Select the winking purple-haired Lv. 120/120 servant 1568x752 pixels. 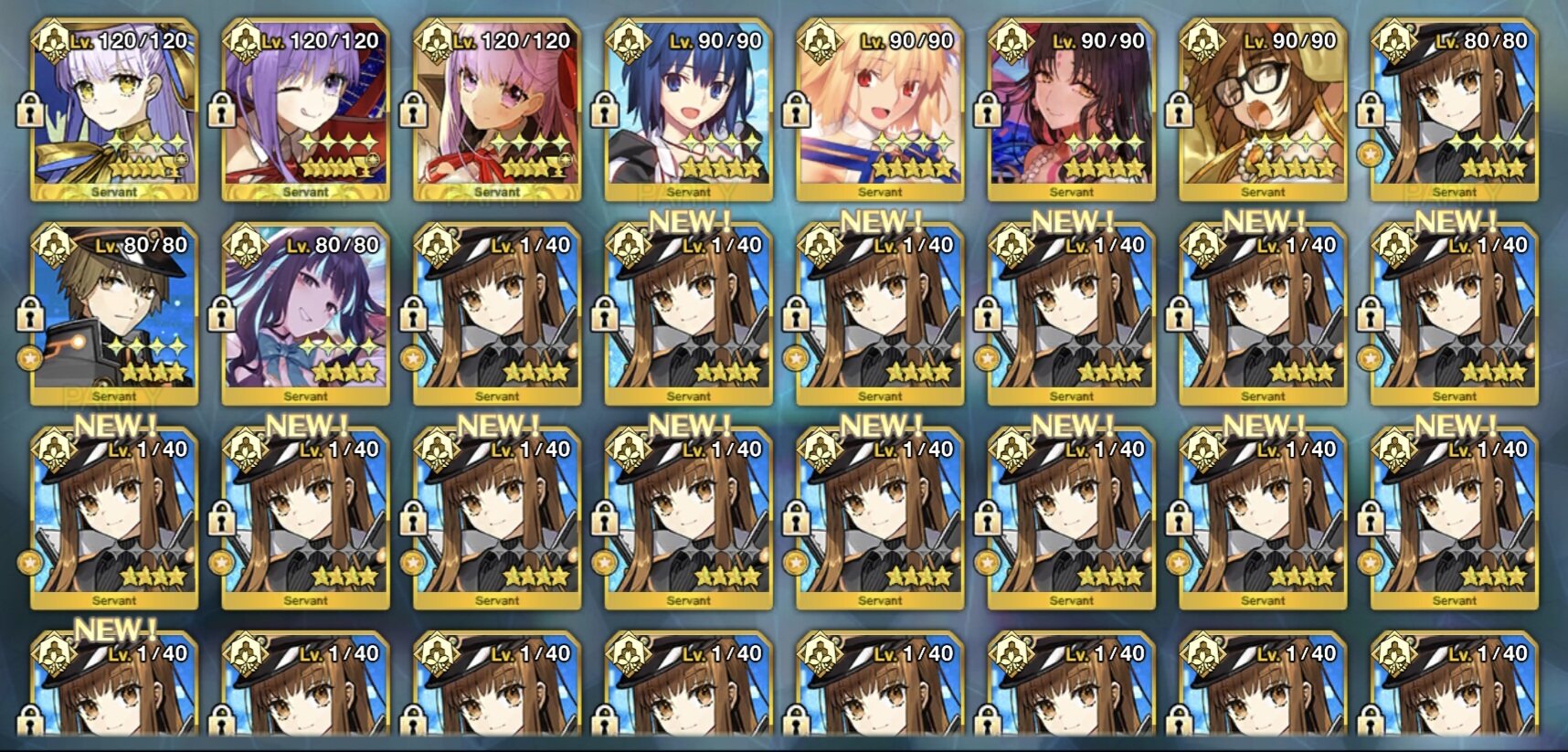point(306,110)
